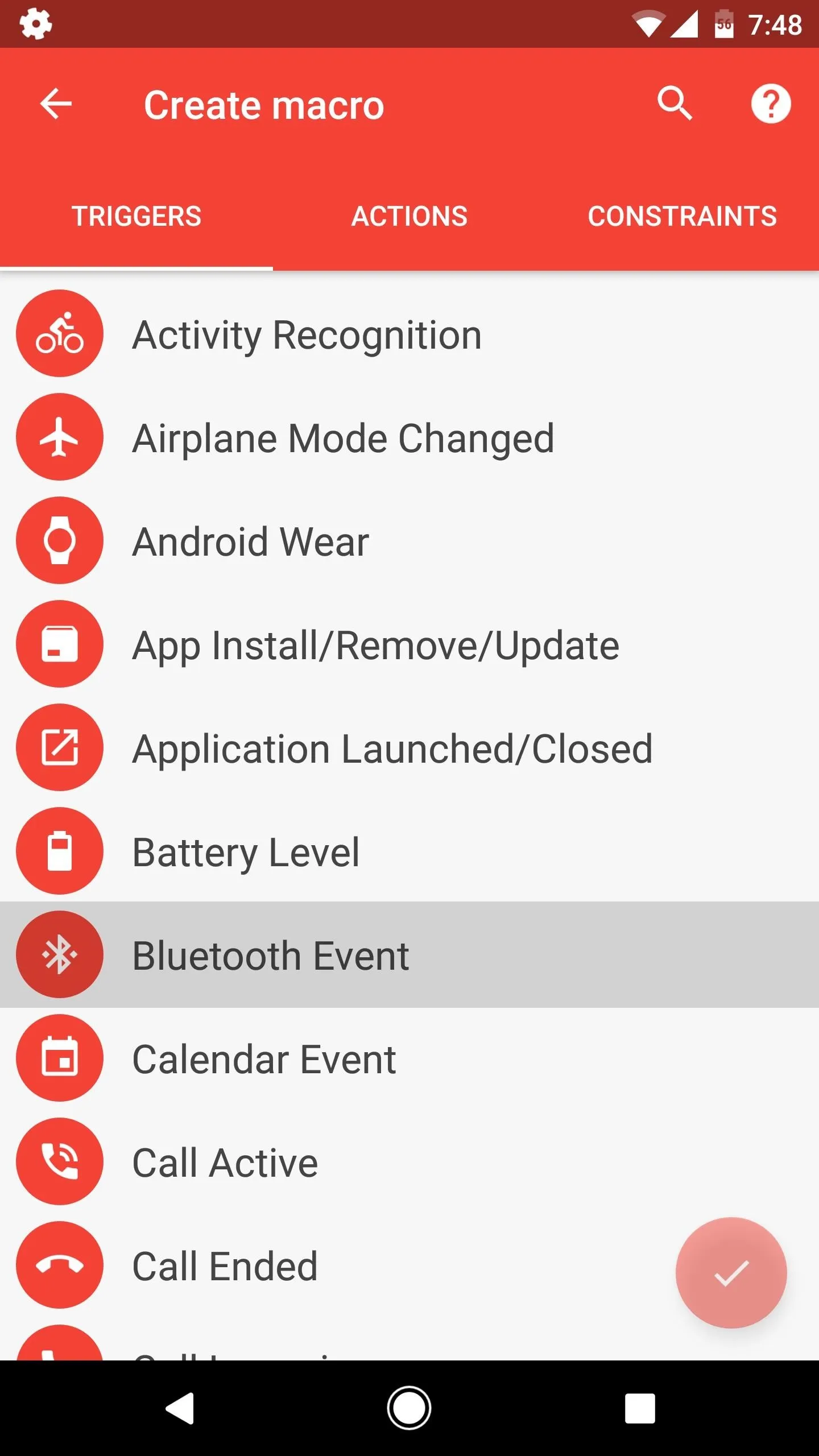
Task: Open the search icon
Action: [x=675, y=104]
